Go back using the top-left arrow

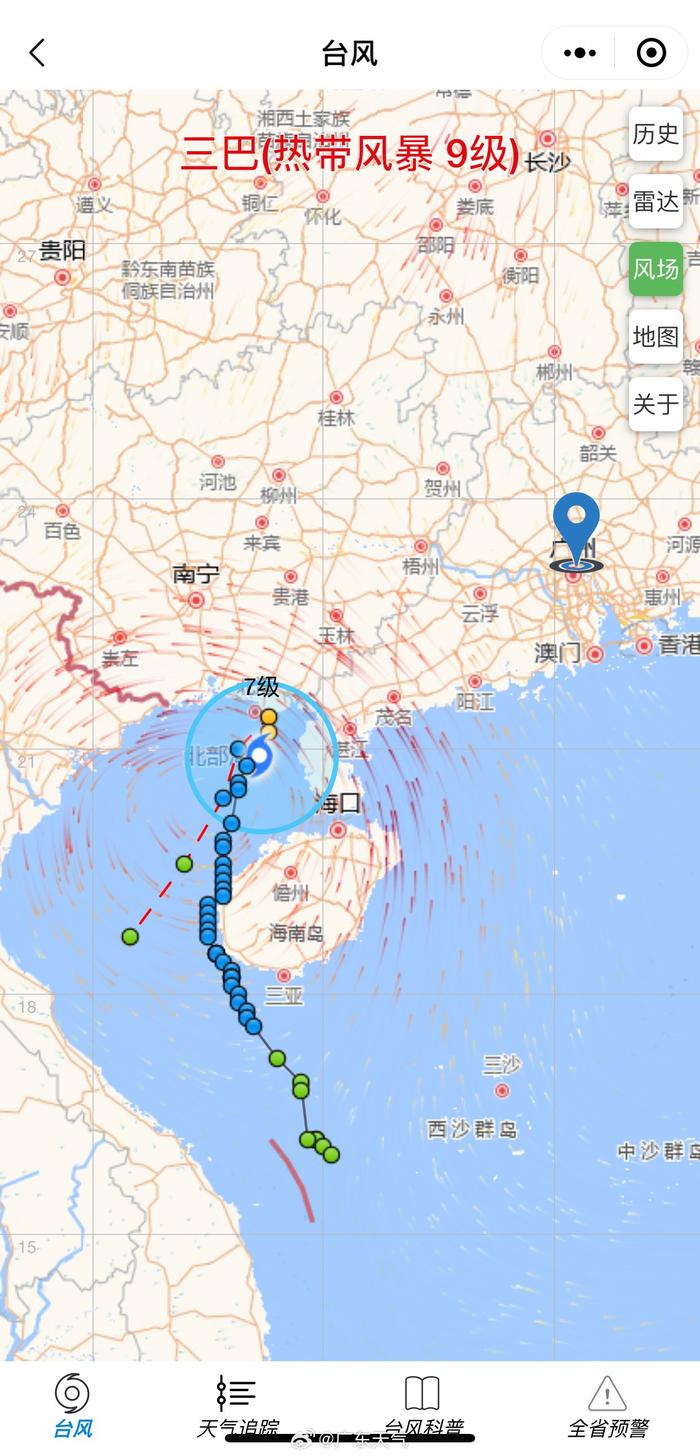(x=37, y=53)
